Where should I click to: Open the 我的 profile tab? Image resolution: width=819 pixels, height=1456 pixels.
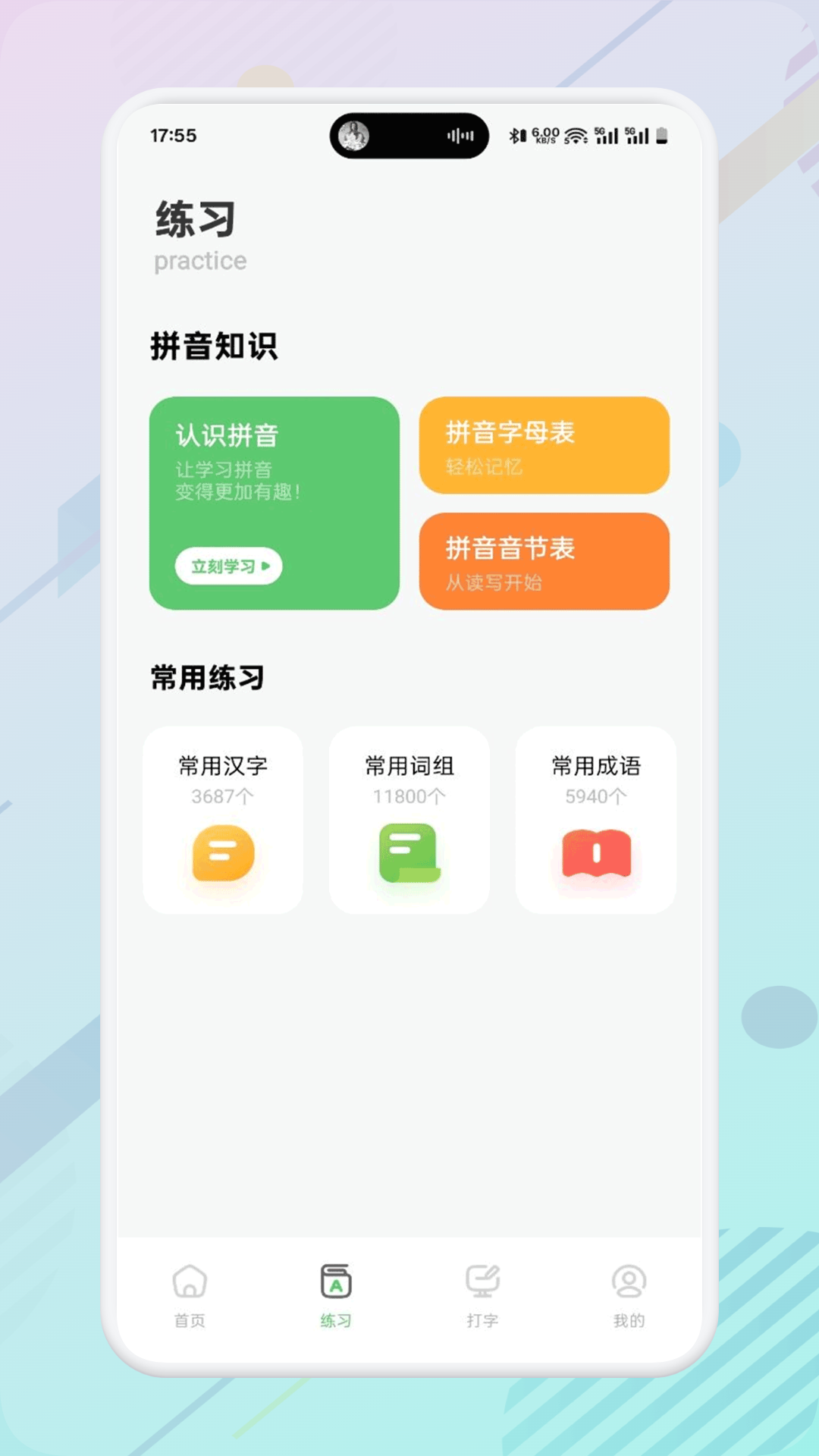click(629, 1295)
